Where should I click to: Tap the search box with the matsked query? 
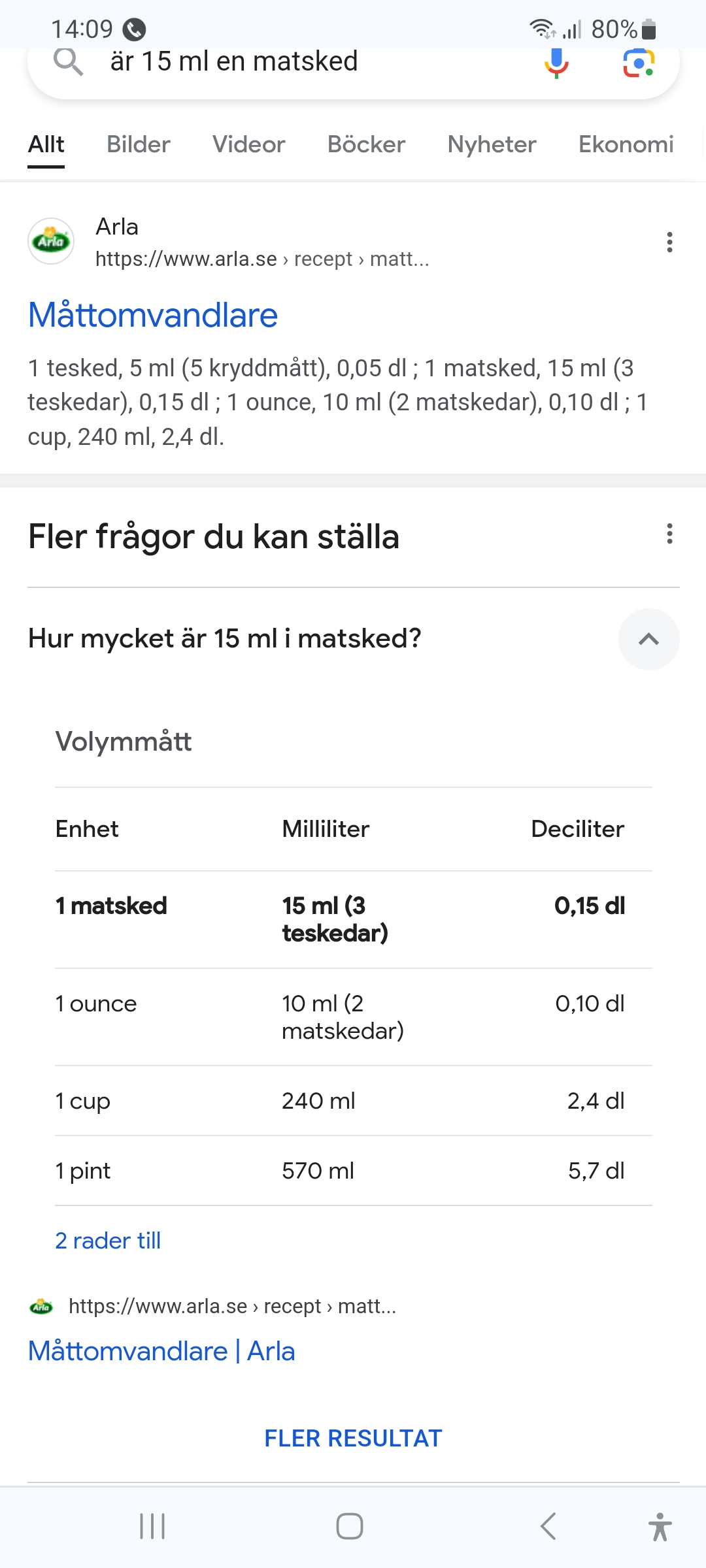[294, 63]
